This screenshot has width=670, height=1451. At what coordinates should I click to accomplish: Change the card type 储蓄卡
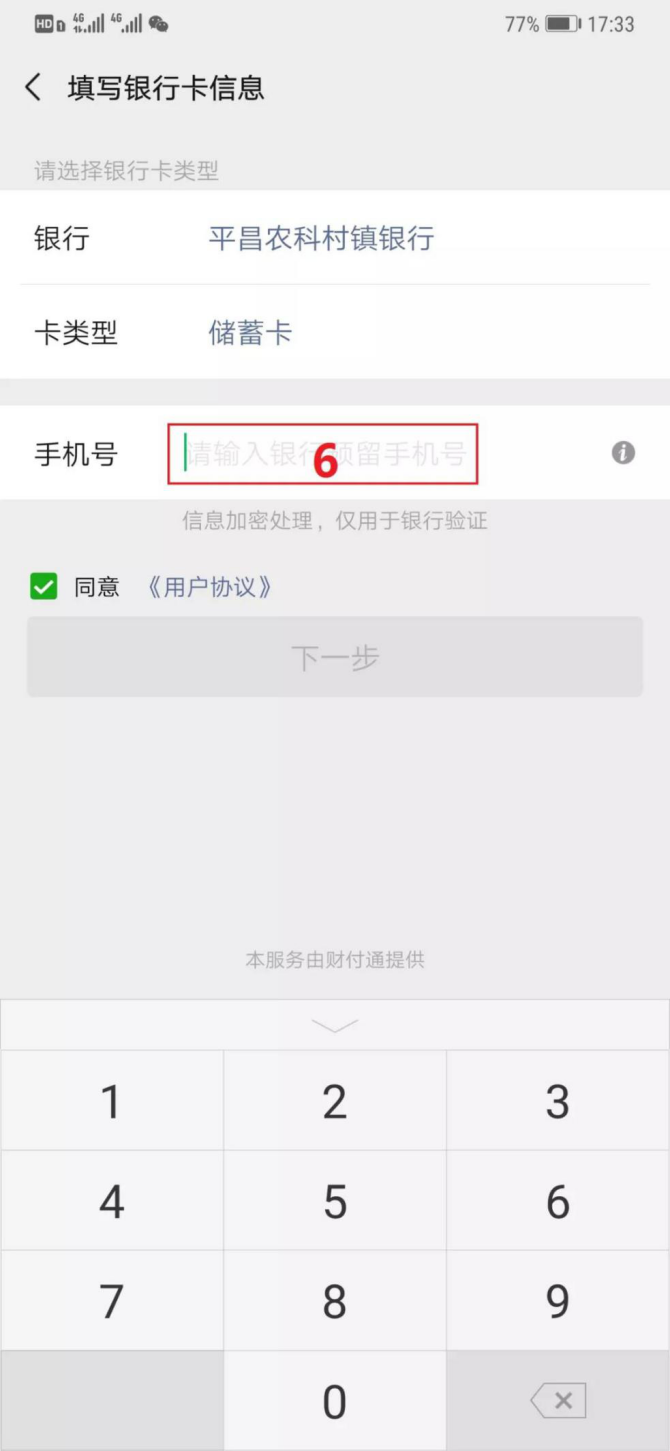coord(334,332)
